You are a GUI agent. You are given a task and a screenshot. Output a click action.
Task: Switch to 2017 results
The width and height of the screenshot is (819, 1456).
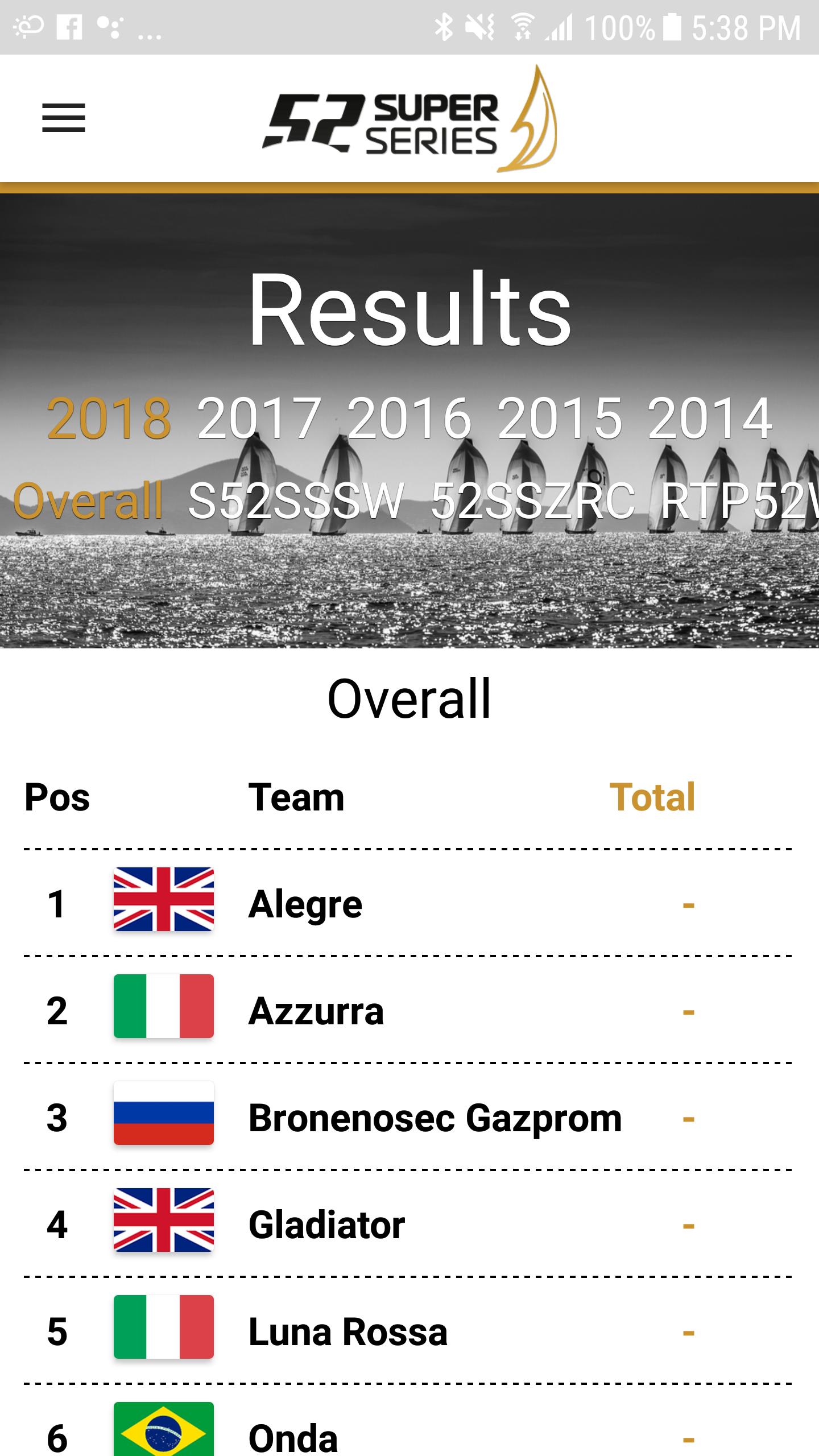[x=259, y=419]
